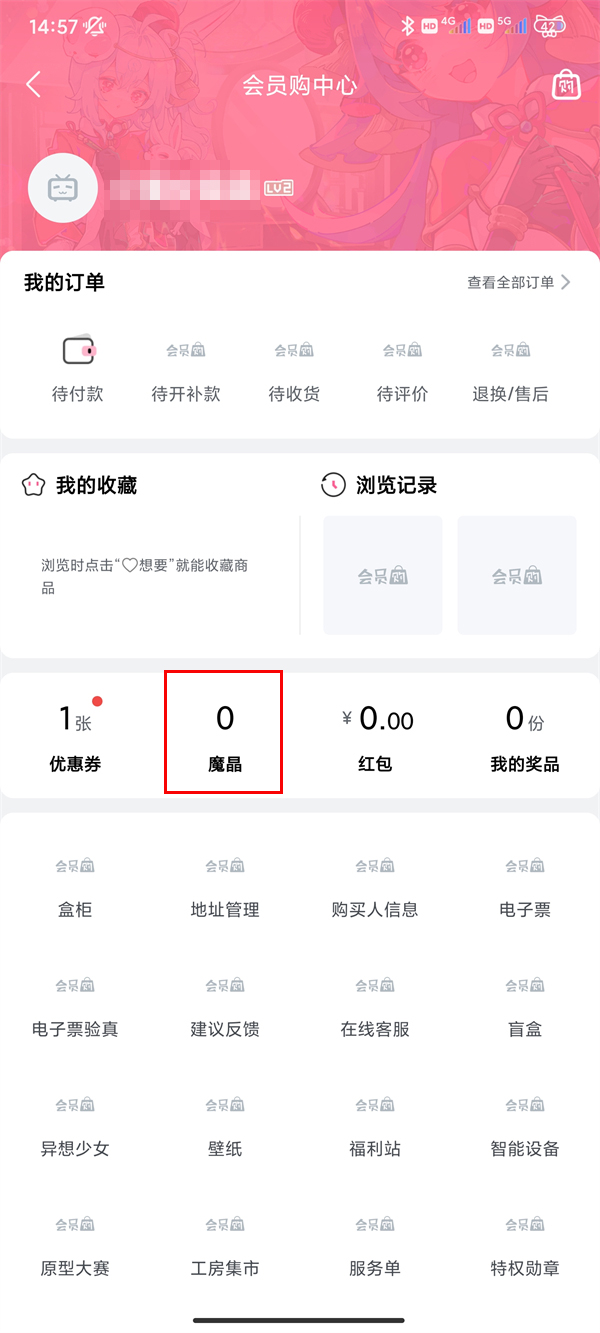
Task: Open 电子票
Action: point(525,888)
